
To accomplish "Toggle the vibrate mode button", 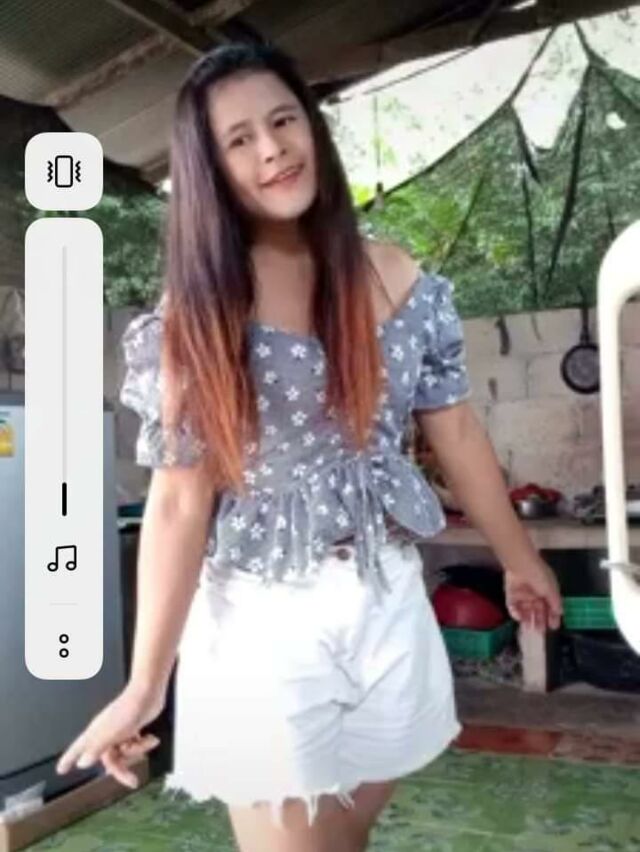I will [x=64, y=171].
